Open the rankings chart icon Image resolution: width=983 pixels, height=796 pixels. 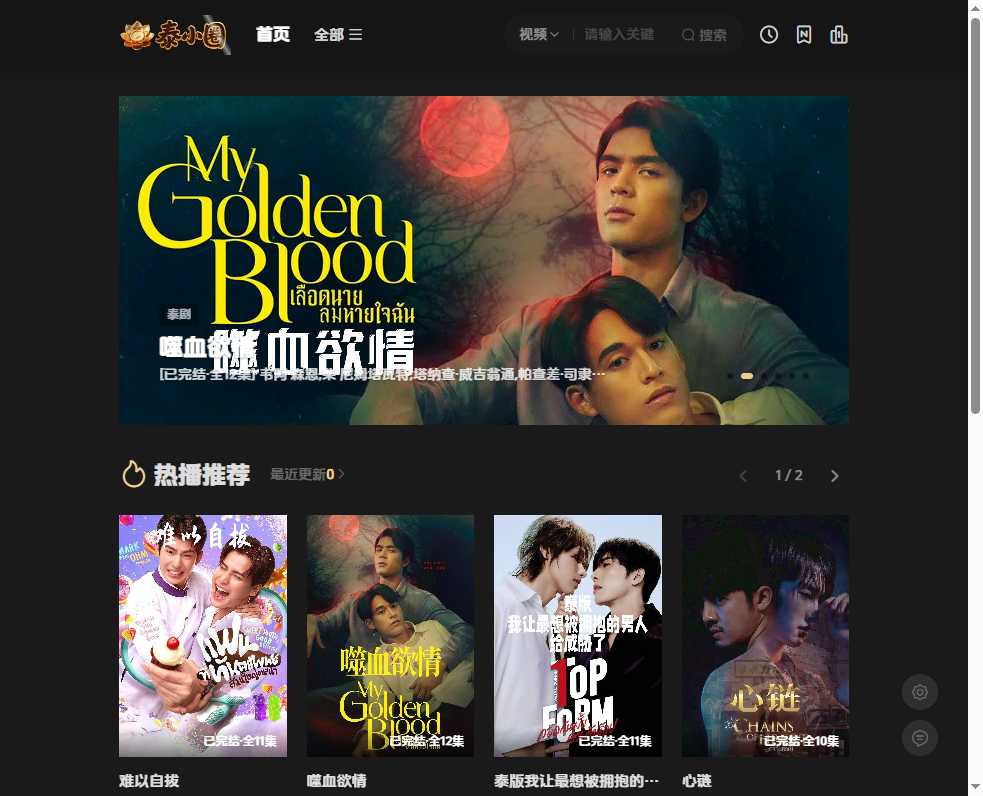click(x=839, y=35)
